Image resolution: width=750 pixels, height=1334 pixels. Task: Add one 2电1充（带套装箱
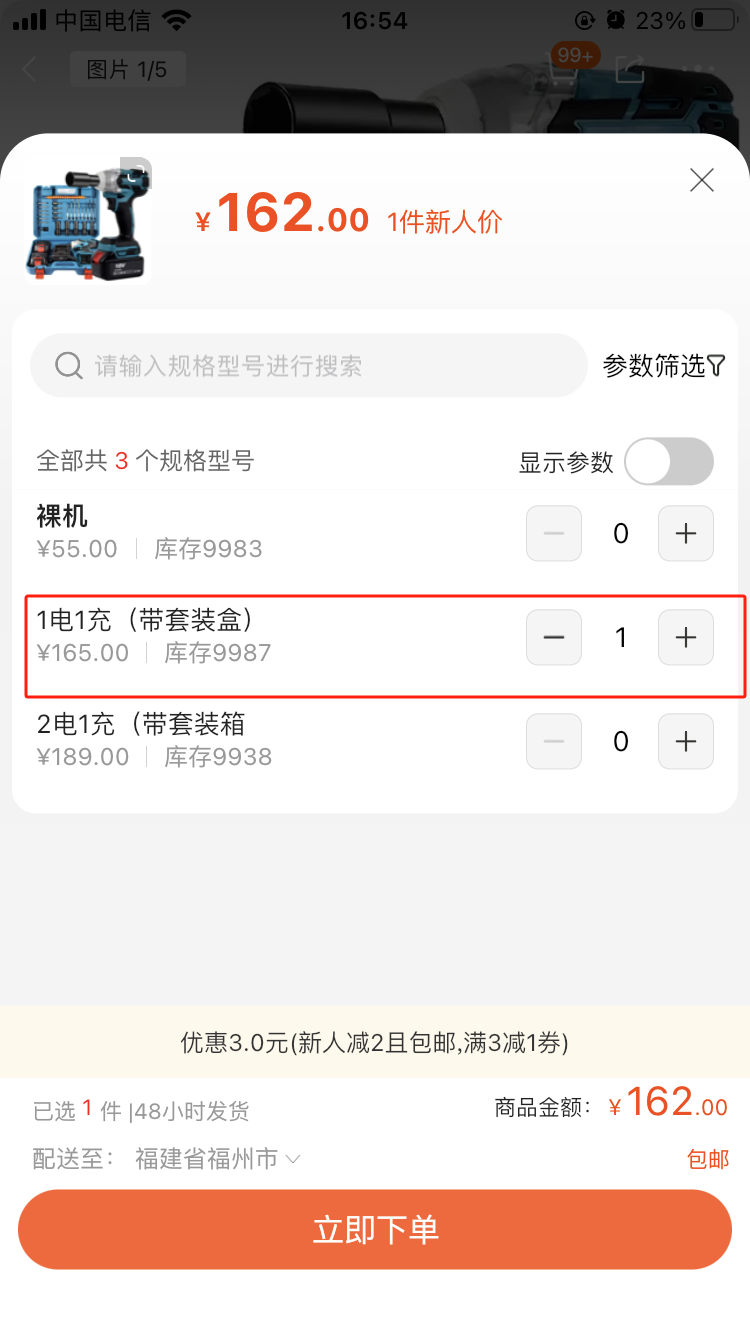(x=685, y=742)
